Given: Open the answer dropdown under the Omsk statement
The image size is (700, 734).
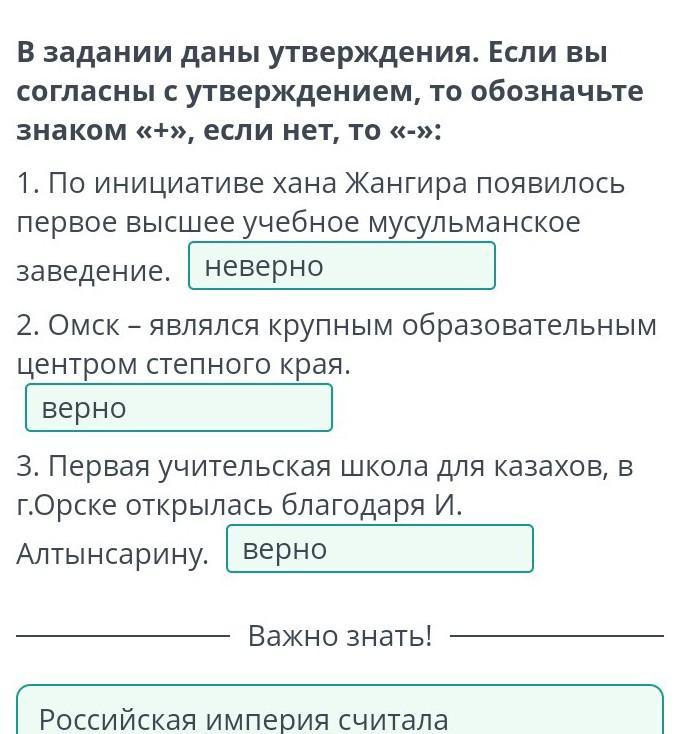Looking at the screenshot, I should pos(178,408).
